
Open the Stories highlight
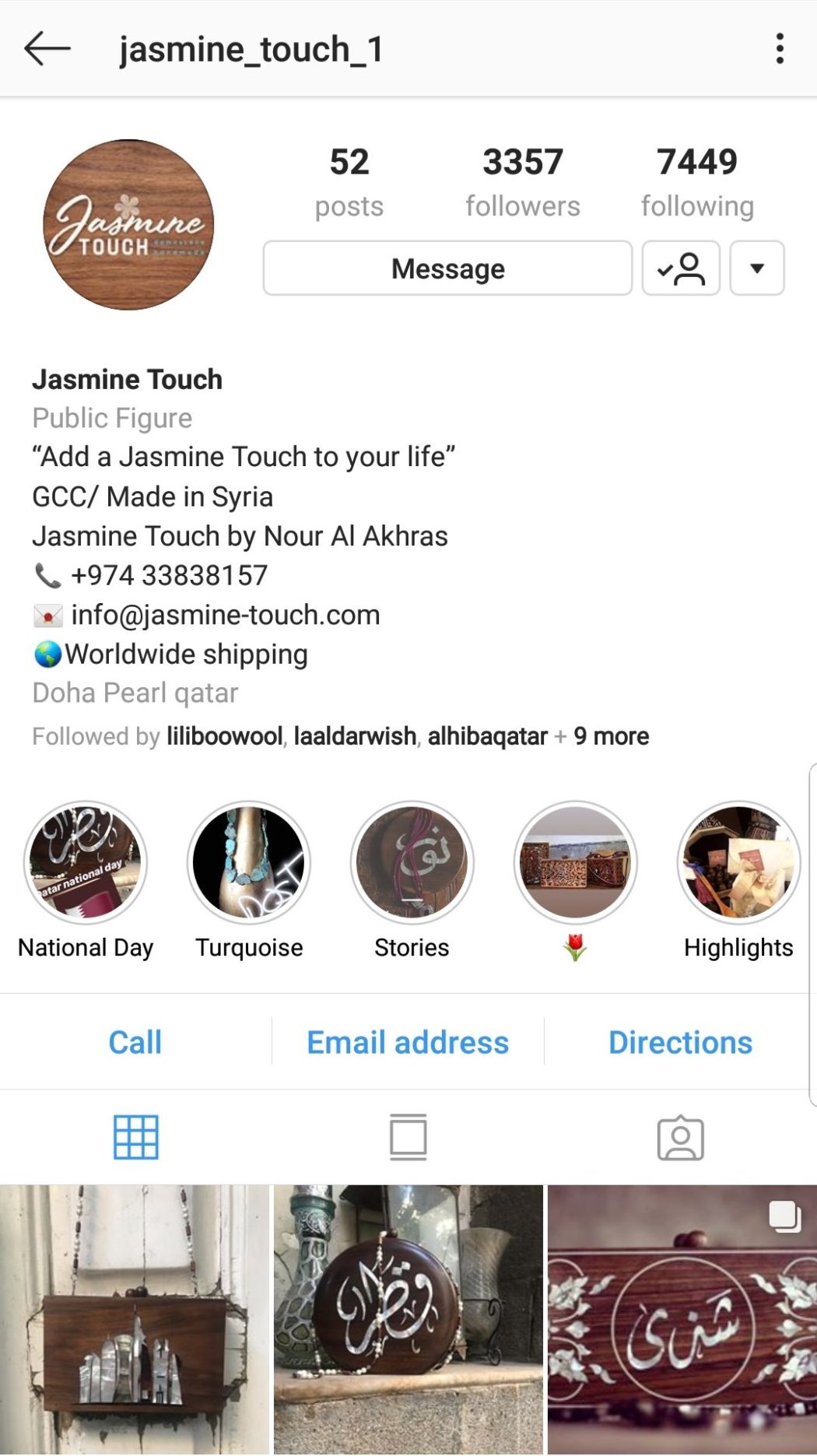pyautogui.click(x=412, y=862)
